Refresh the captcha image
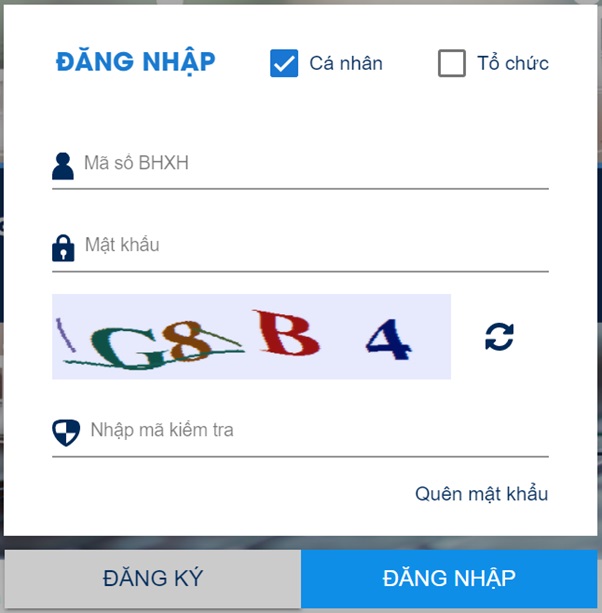Viewport: 602px width, 613px height. click(499, 336)
